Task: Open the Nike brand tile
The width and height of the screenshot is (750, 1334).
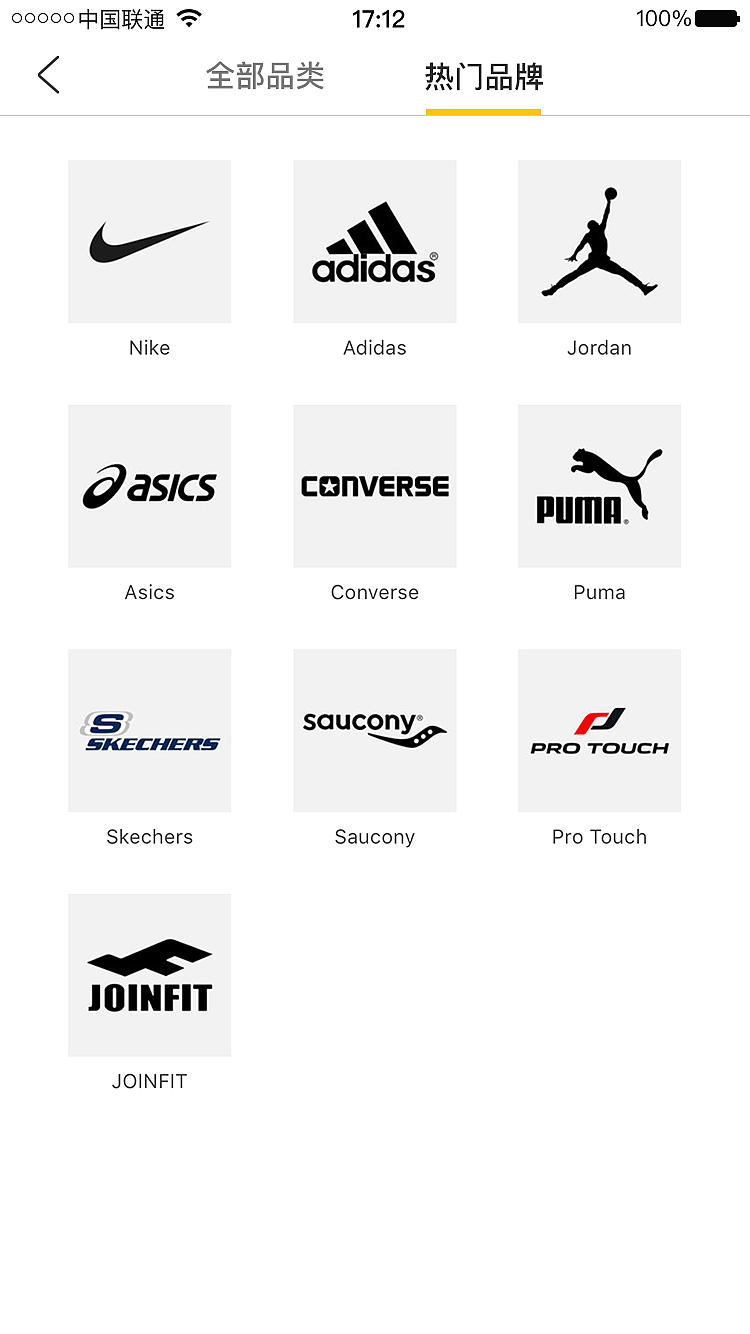Action: click(x=150, y=242)
